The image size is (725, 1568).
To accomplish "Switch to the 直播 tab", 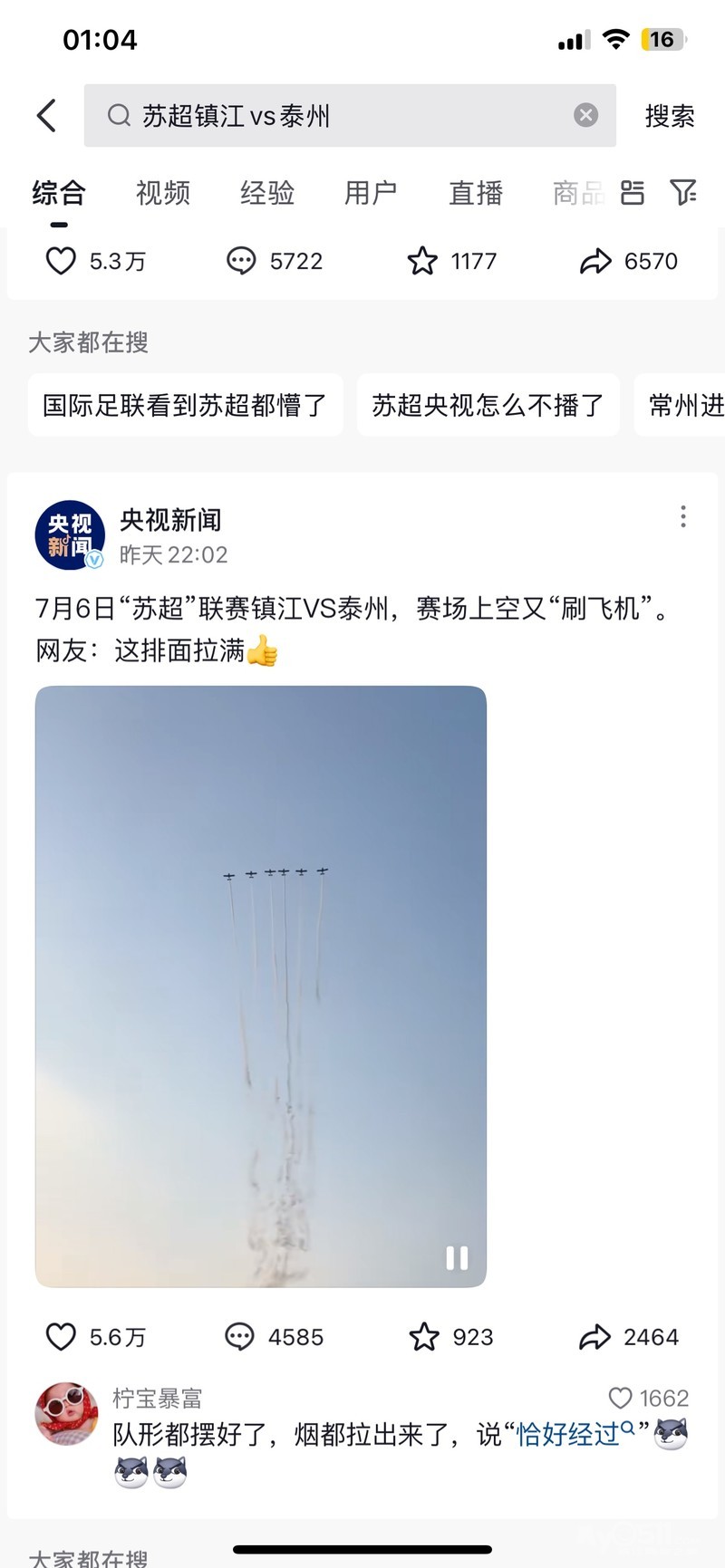I will [x=476, y=193].
